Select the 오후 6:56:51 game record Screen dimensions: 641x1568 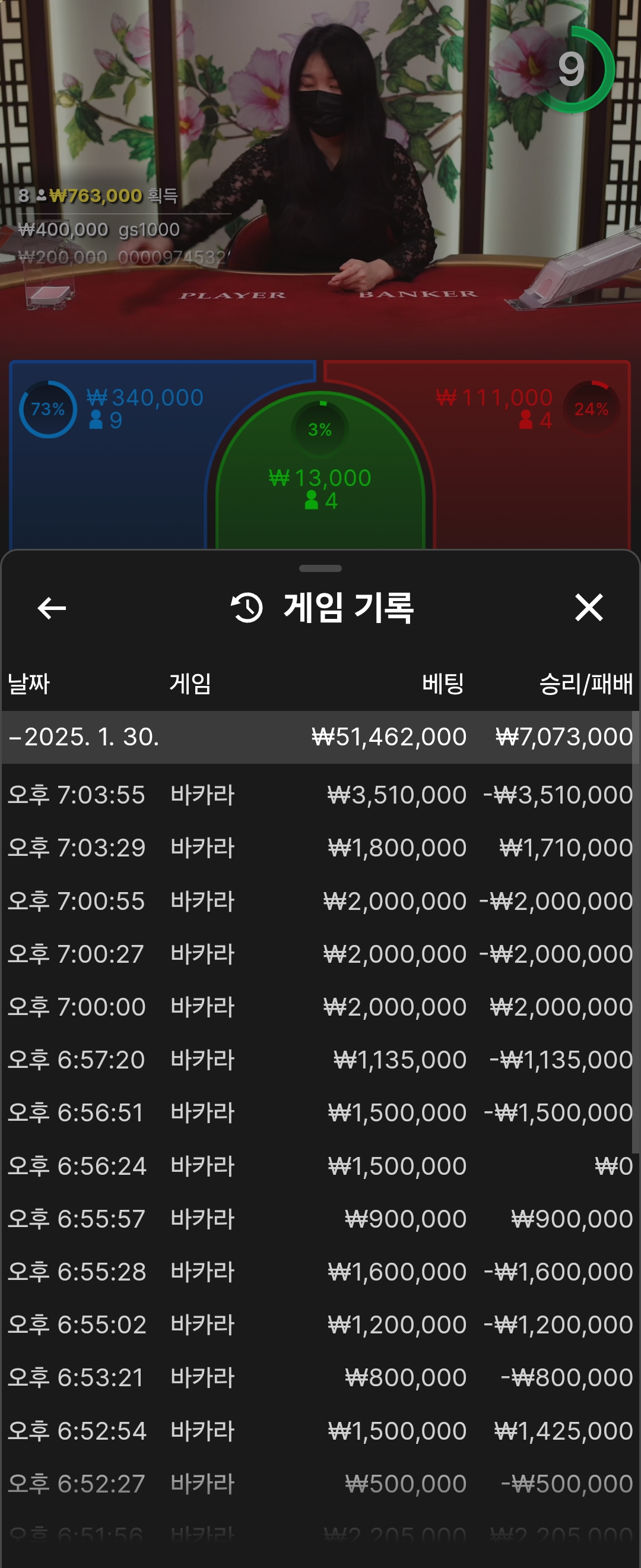[320, 1112]
